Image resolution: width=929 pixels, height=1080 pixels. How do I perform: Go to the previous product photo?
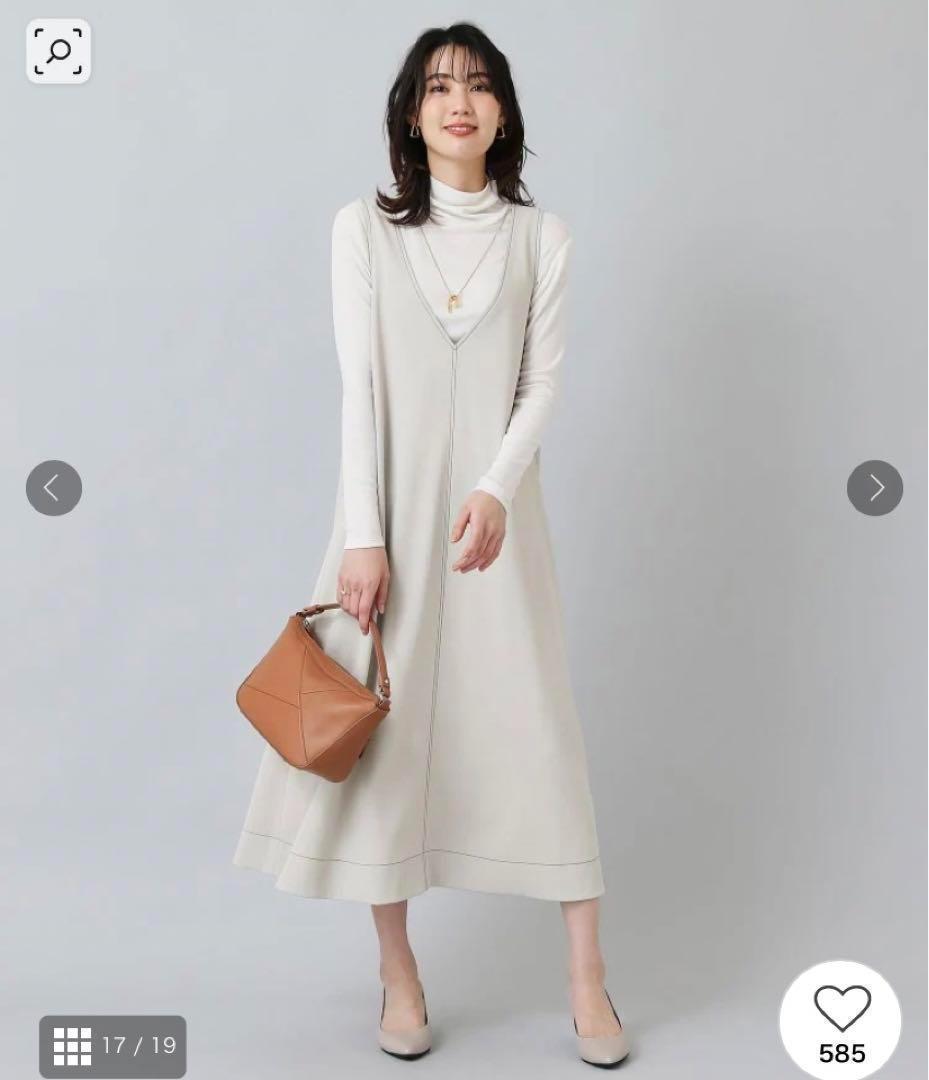click(54, 488)
